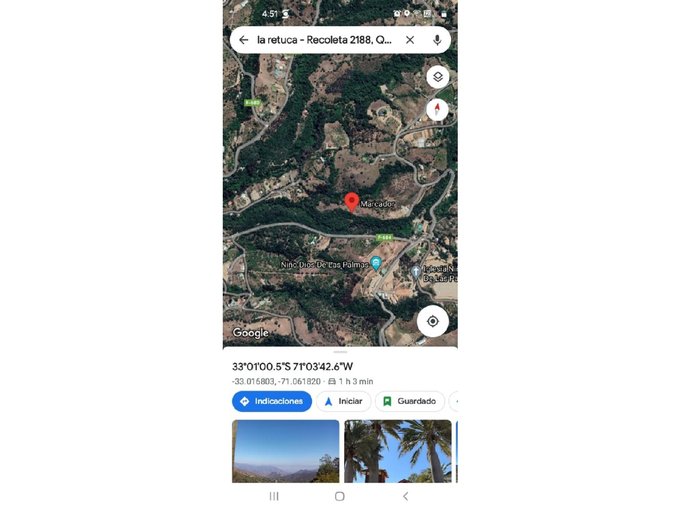
Task: Clear the search text
Action: pos(410,40)
